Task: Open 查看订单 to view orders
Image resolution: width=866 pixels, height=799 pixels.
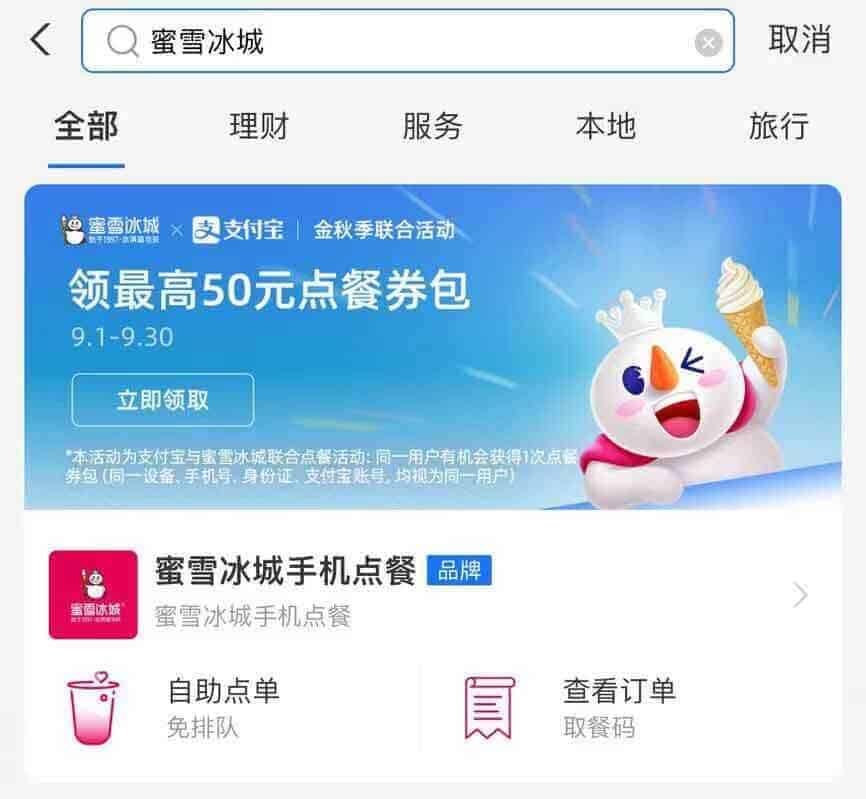Action: click(x=618, y=707)
